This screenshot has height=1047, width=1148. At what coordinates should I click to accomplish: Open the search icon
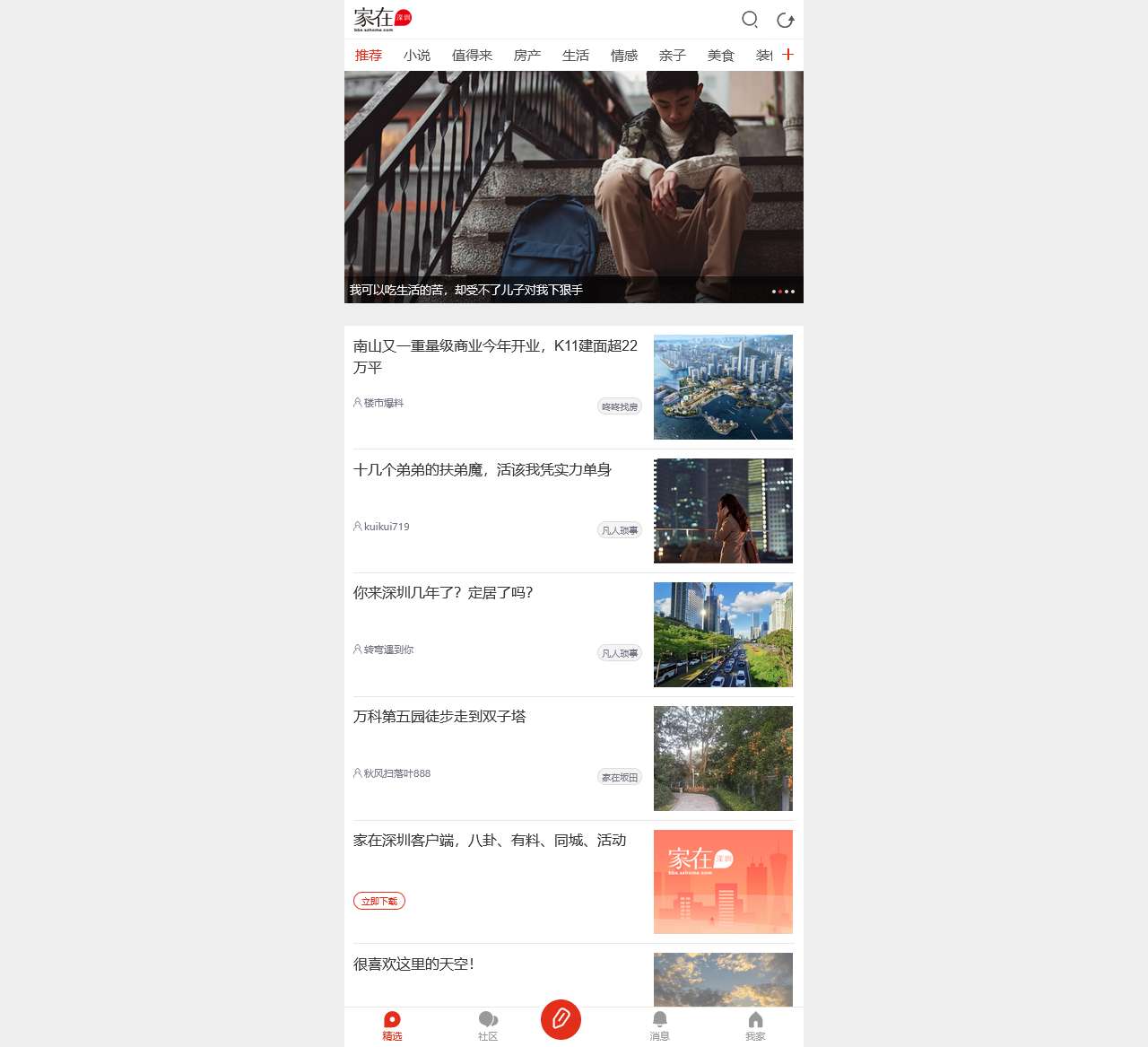point(750,19)
